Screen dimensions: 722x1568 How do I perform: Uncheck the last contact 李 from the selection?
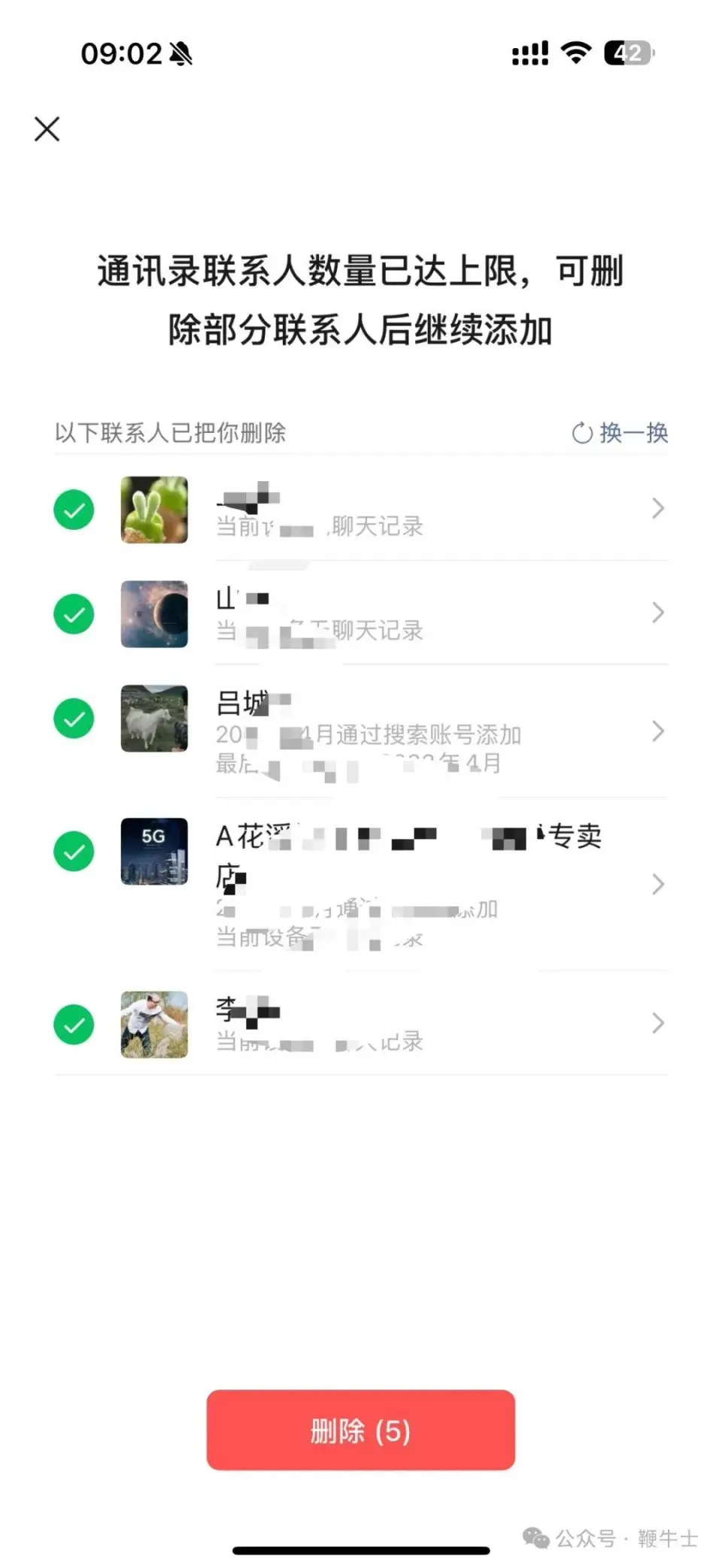pyautogui.click(x=73, y=1025)
